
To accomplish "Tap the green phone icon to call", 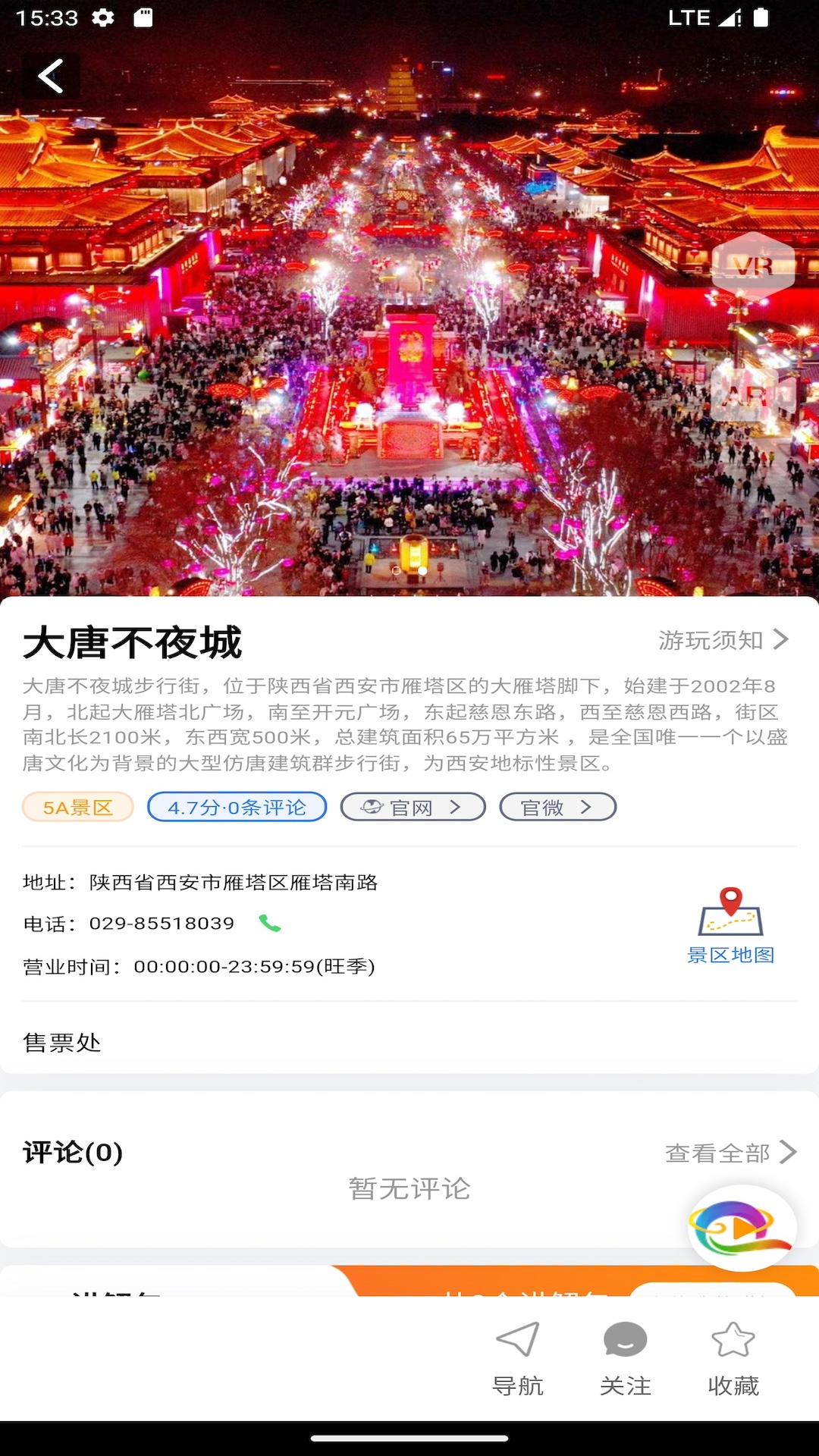I will click(269, 925).
